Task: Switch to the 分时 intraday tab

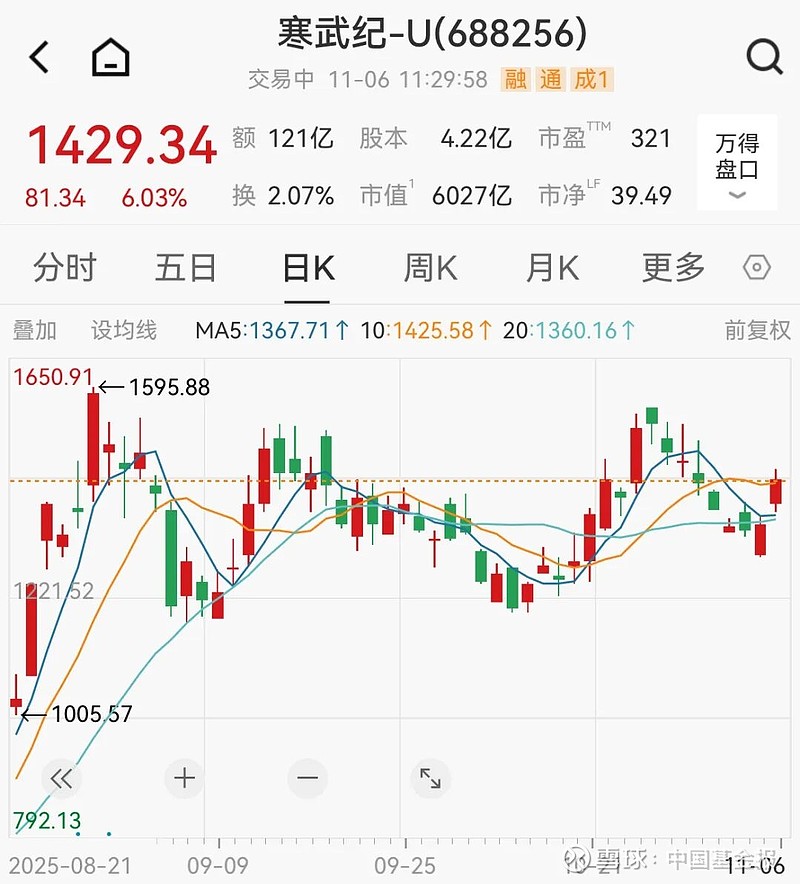Action: pos(64,268)
